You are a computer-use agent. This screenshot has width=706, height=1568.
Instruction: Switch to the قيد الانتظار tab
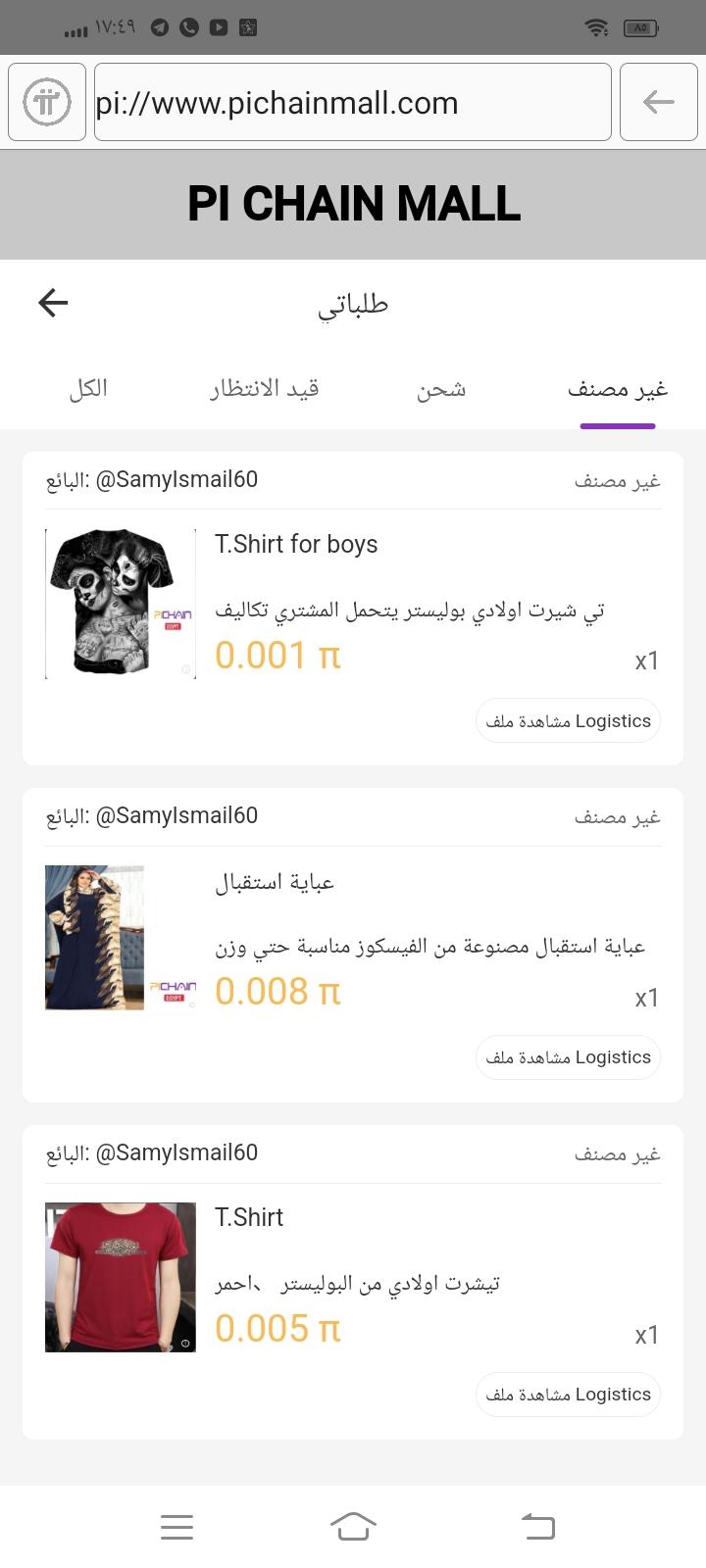265,389
